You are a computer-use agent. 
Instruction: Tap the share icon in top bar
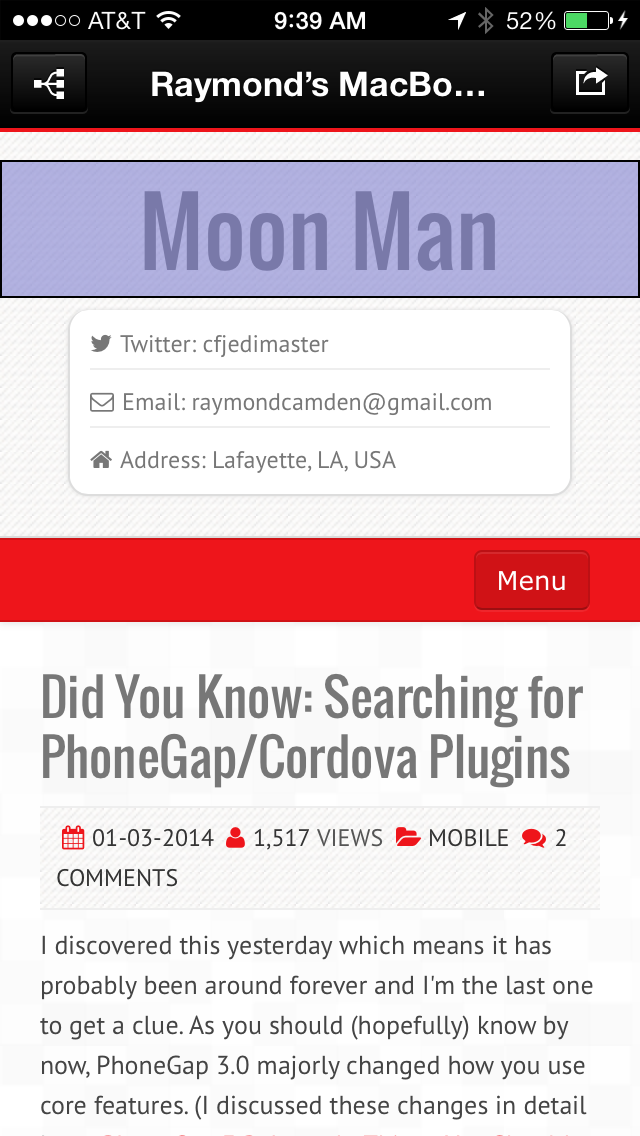[x=590, y=82]
